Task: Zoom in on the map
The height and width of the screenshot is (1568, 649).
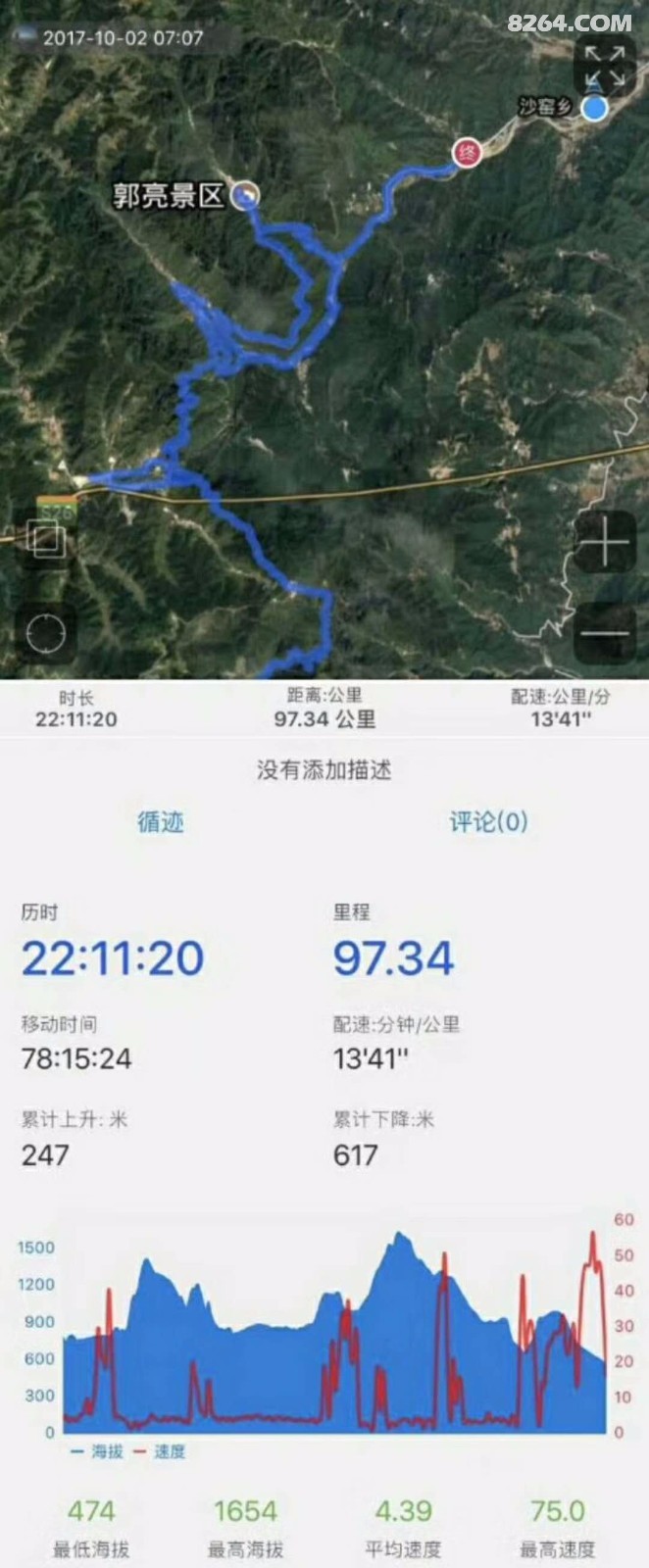Action: point(605,541)
